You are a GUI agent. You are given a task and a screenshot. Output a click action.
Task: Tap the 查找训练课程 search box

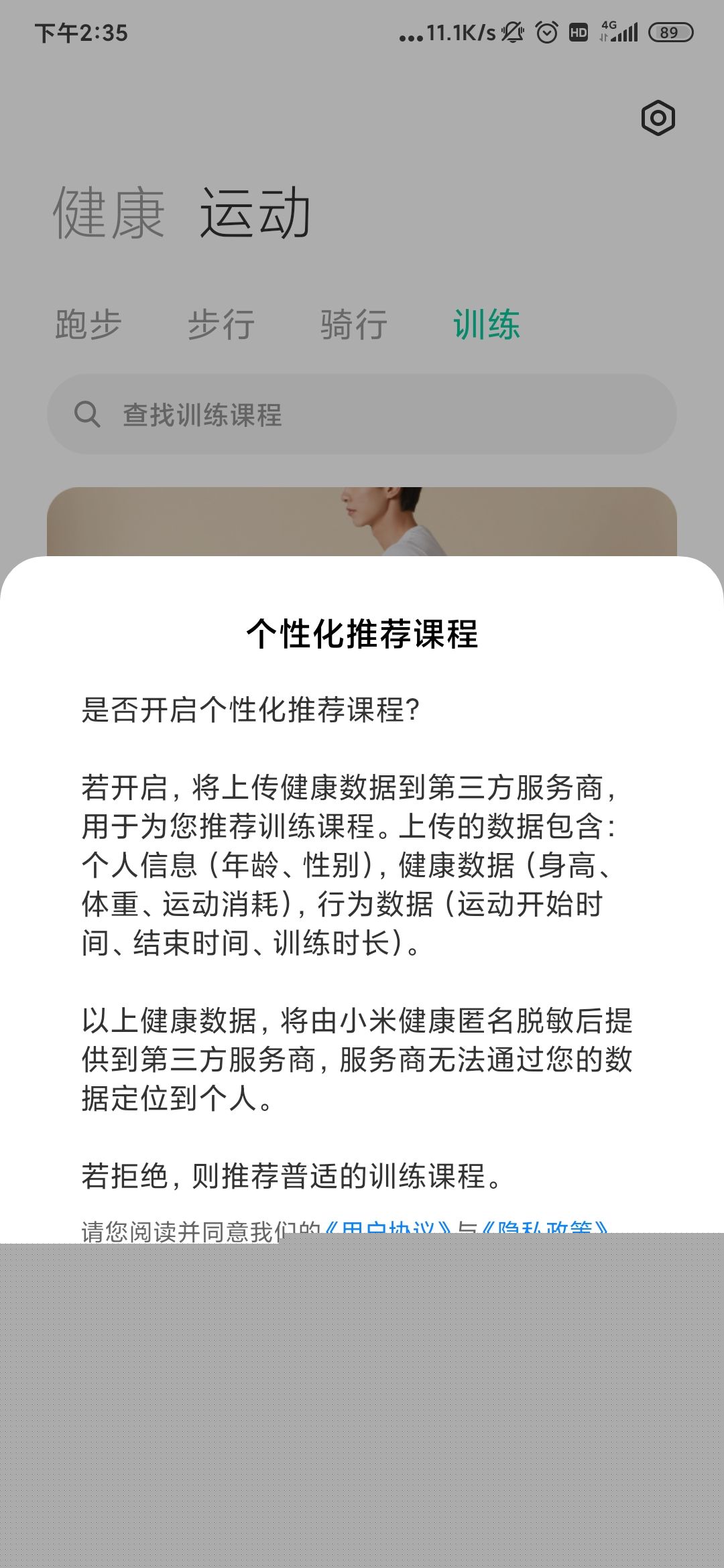(x=362, y=414)
